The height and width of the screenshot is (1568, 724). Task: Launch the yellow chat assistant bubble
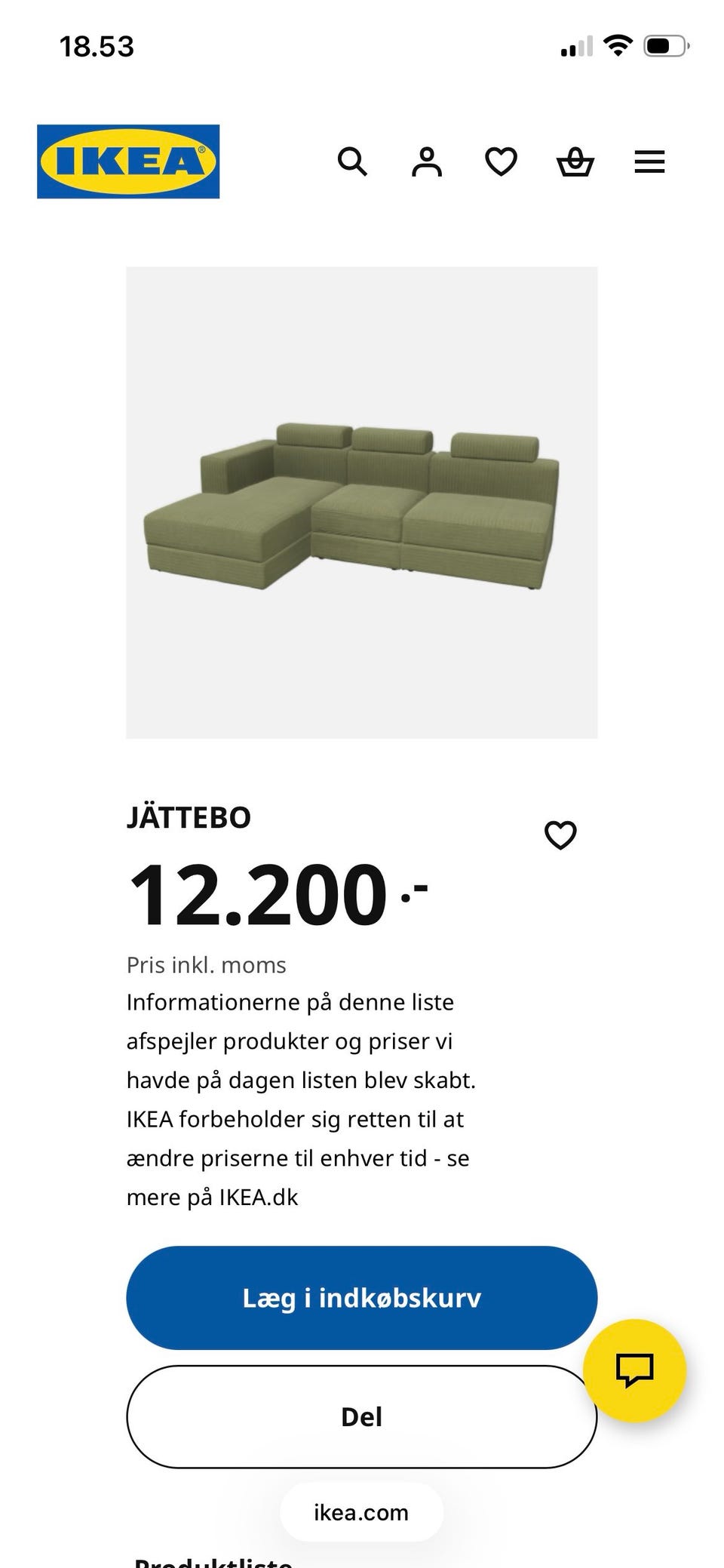click(x=634, y=1371)
